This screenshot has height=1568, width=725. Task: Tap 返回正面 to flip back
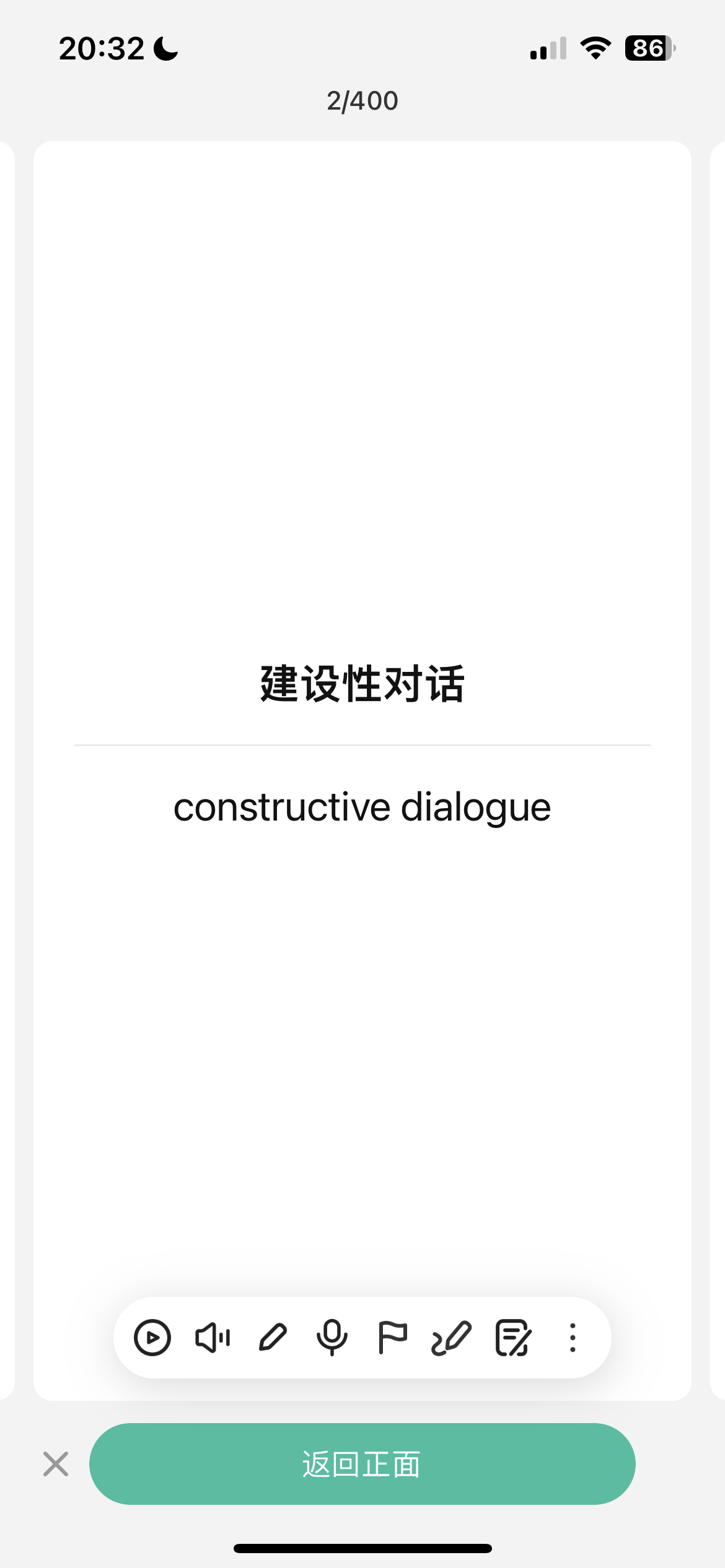click(x=362, y=1464)
